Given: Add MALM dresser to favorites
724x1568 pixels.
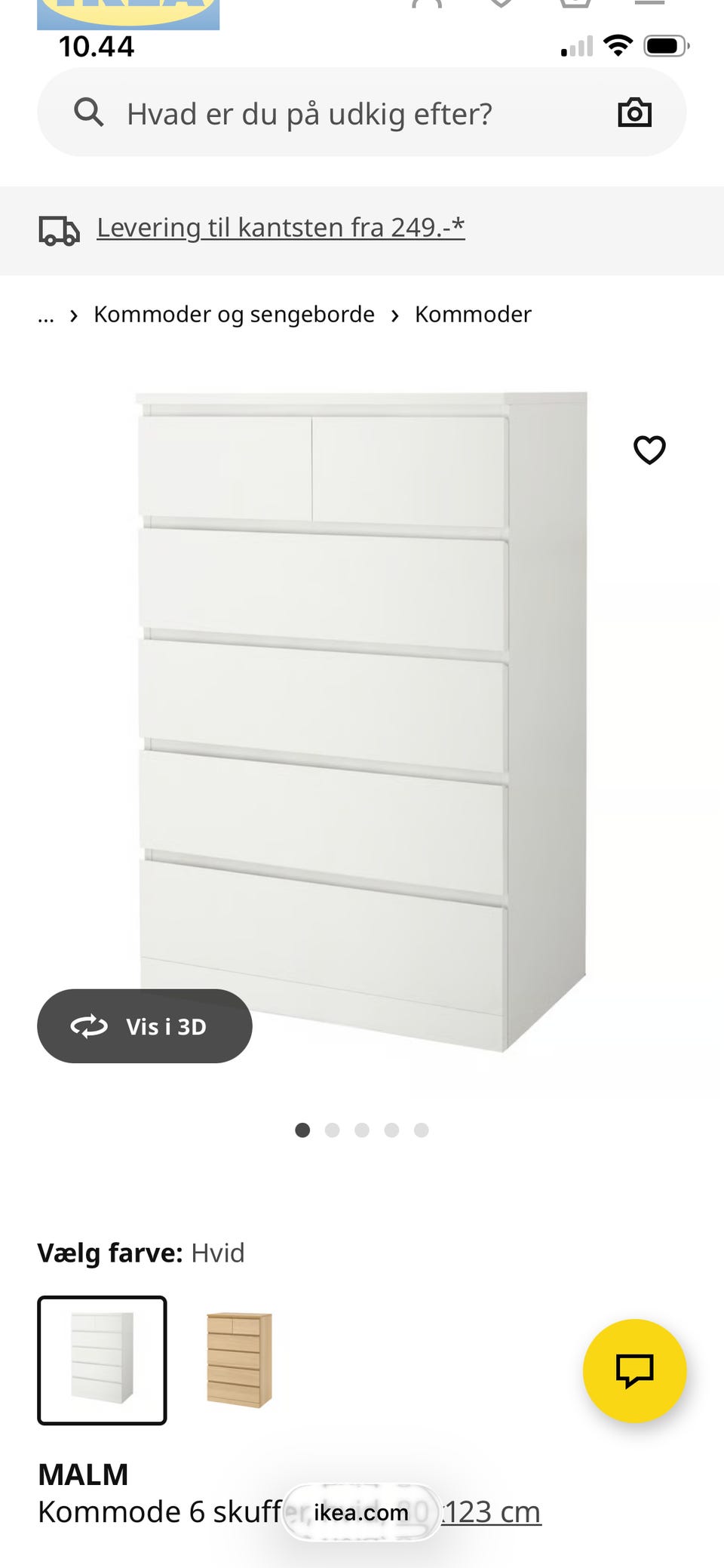Looking at the screenshot, I should coord(649,450).
